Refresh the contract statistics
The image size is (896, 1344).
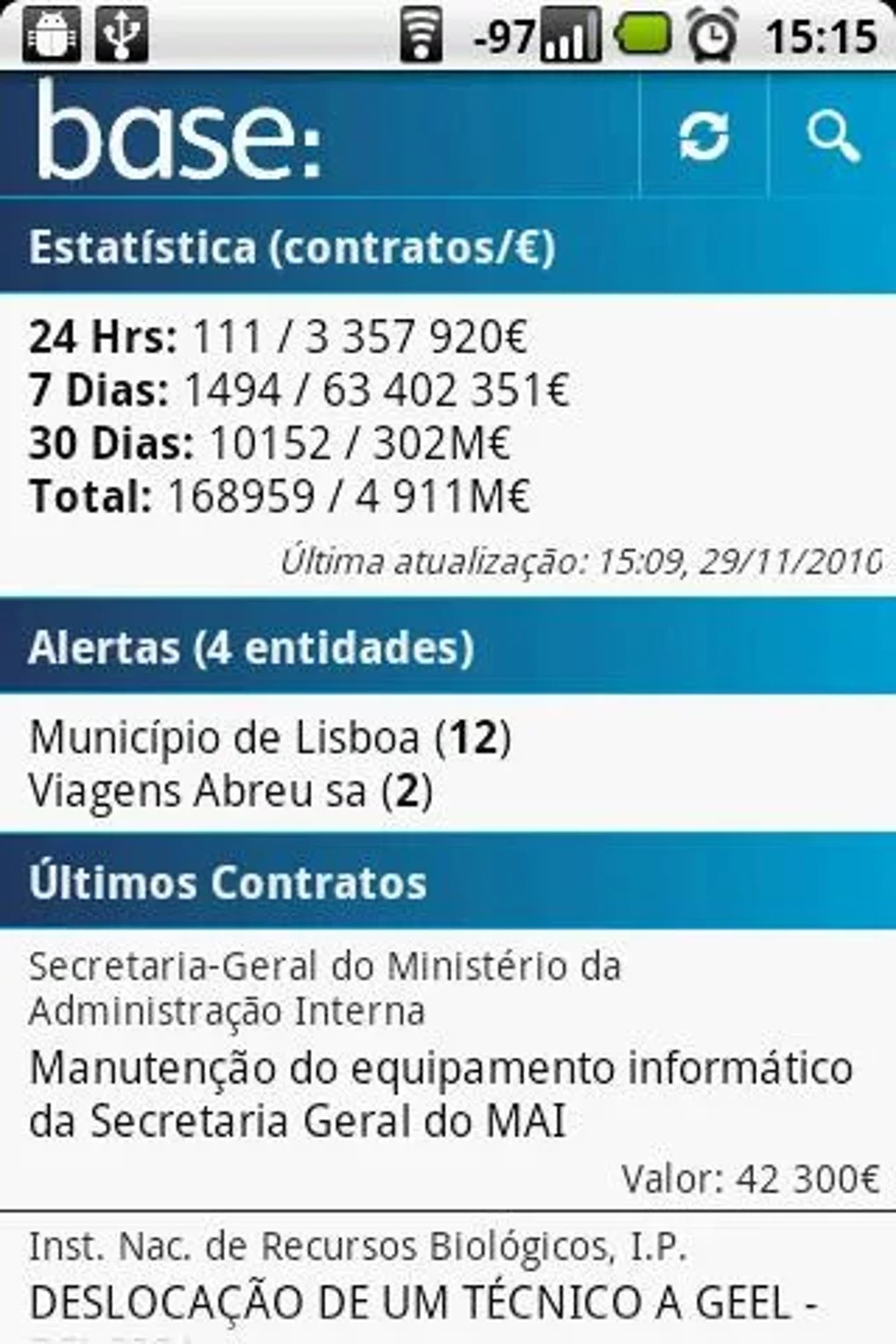pos(704,136)
